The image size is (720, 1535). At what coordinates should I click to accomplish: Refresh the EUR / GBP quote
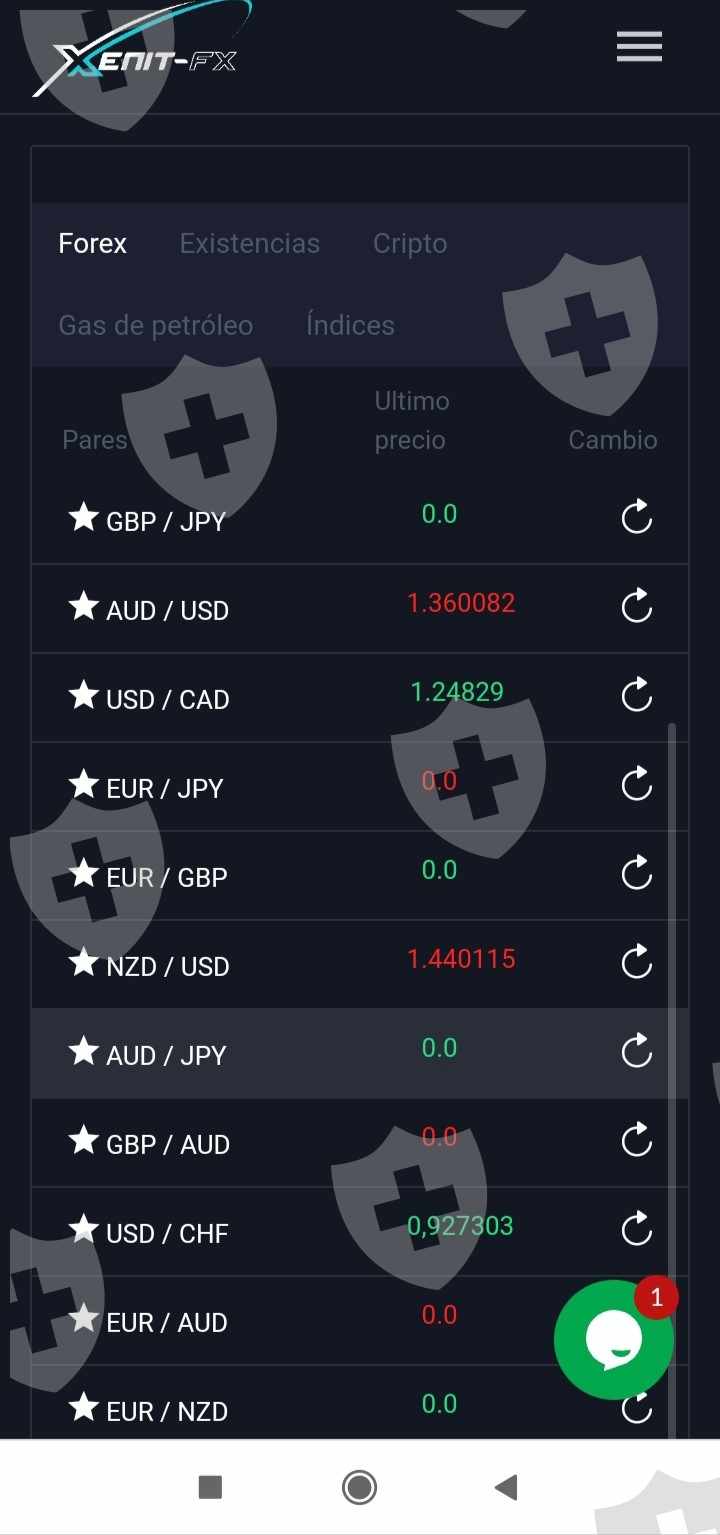[636, 873]
